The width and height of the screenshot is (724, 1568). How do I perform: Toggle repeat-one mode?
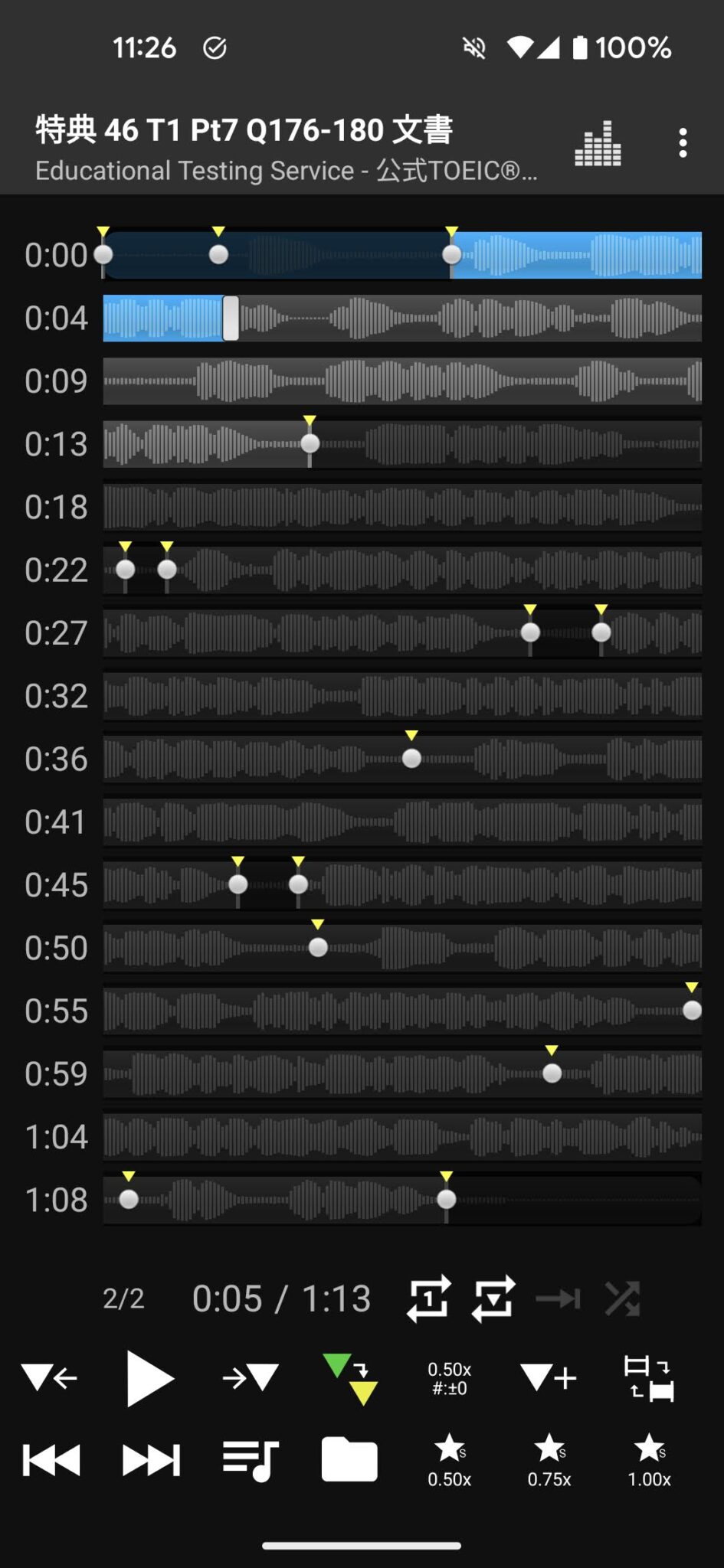(428, 1298)
